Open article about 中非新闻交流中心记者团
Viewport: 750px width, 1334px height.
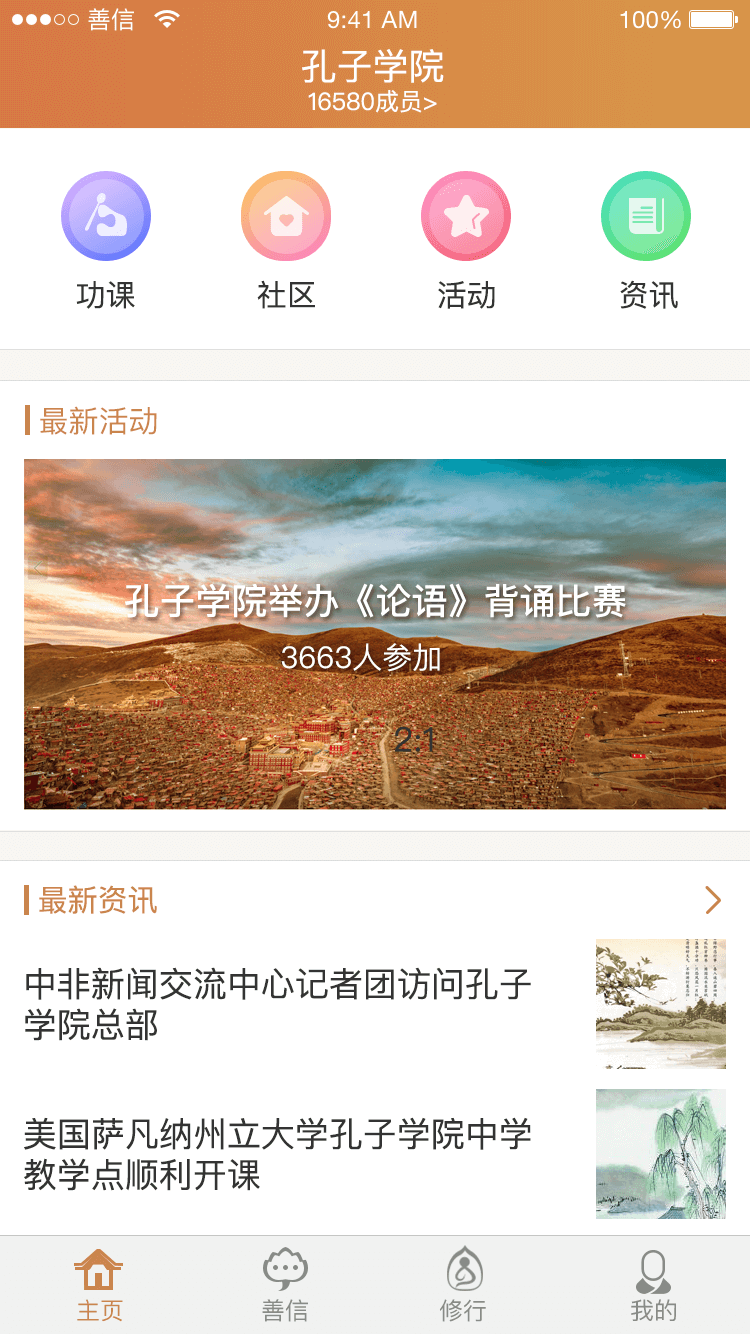pos(280,1004)
